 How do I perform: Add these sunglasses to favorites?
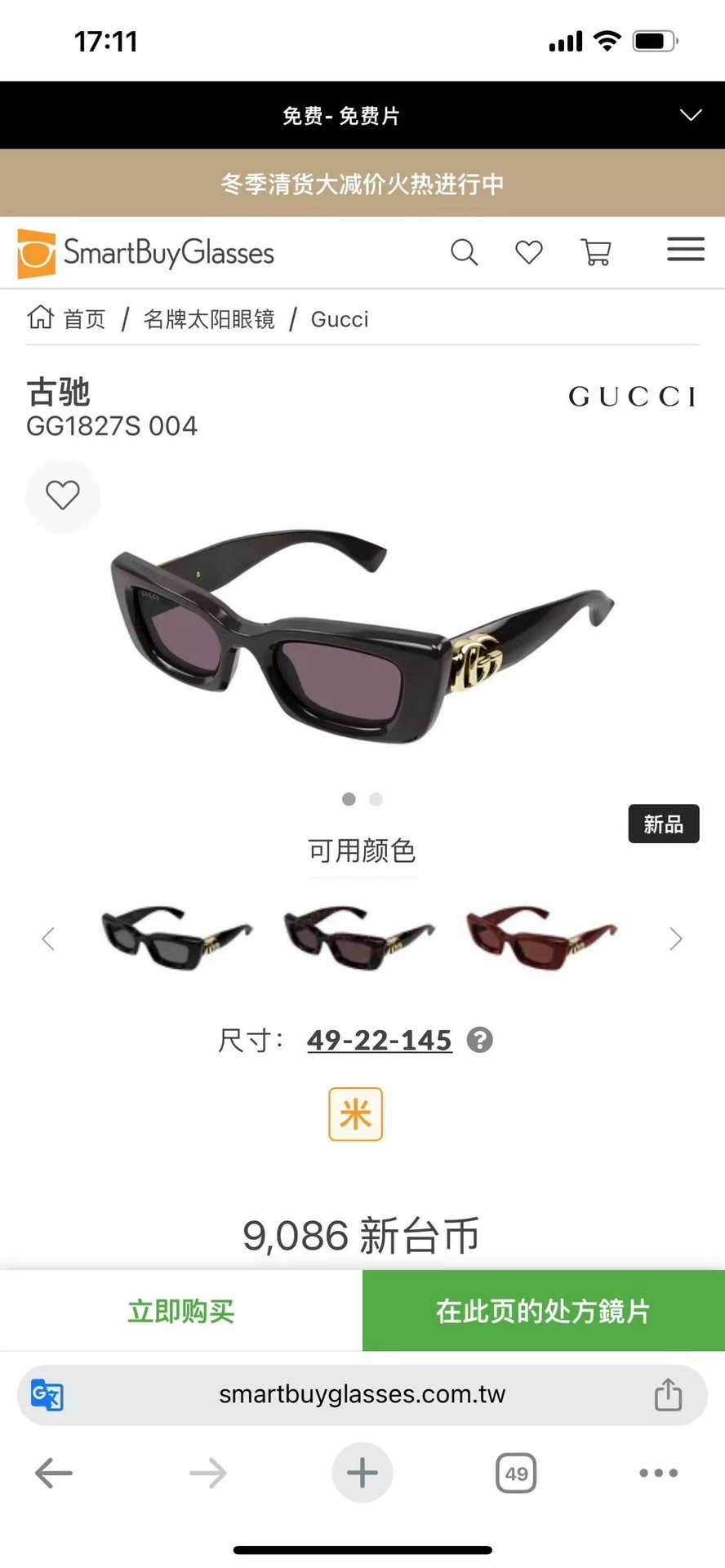[63, 495]
